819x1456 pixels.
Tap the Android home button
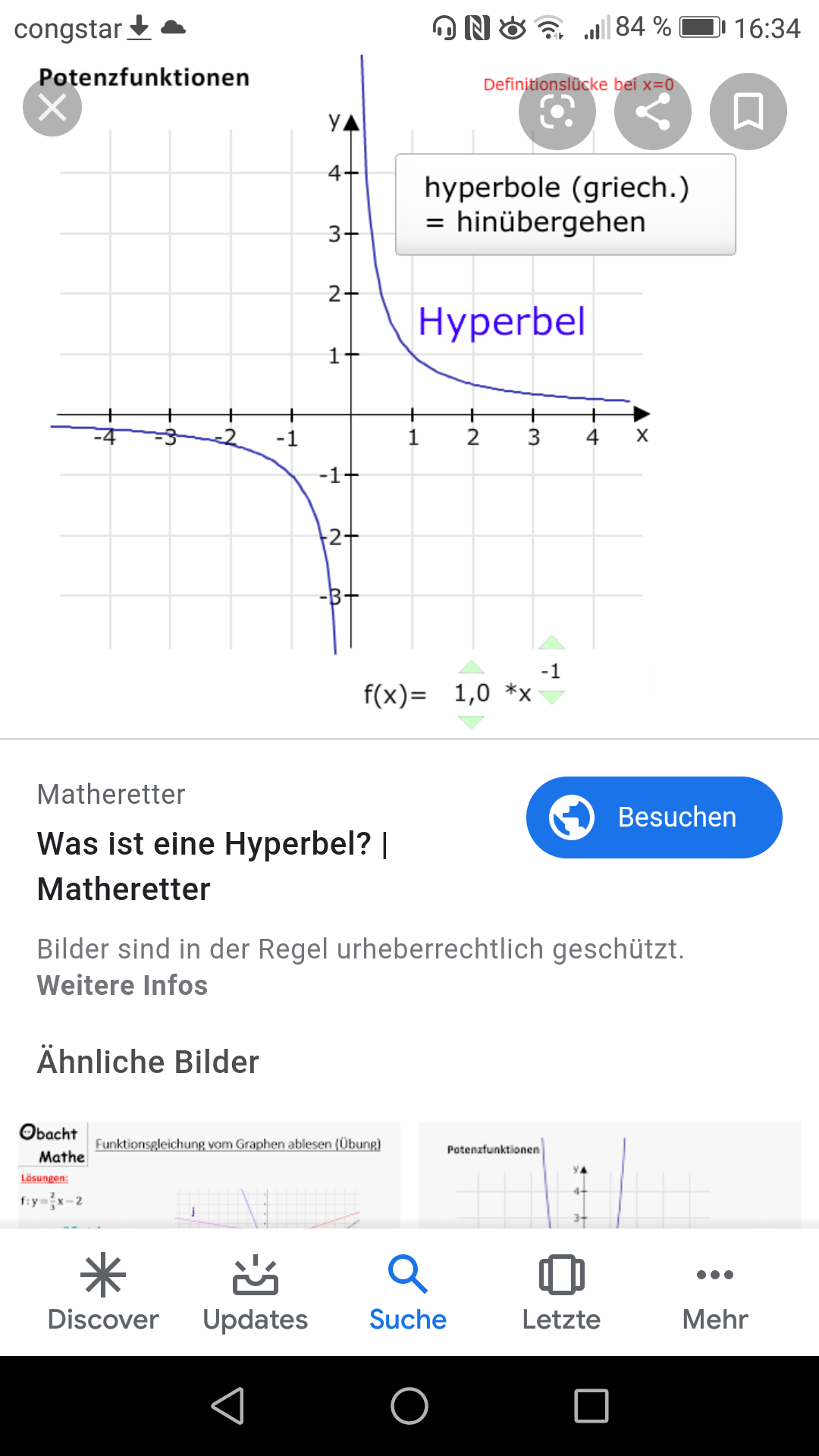(x=409, y=1405)
